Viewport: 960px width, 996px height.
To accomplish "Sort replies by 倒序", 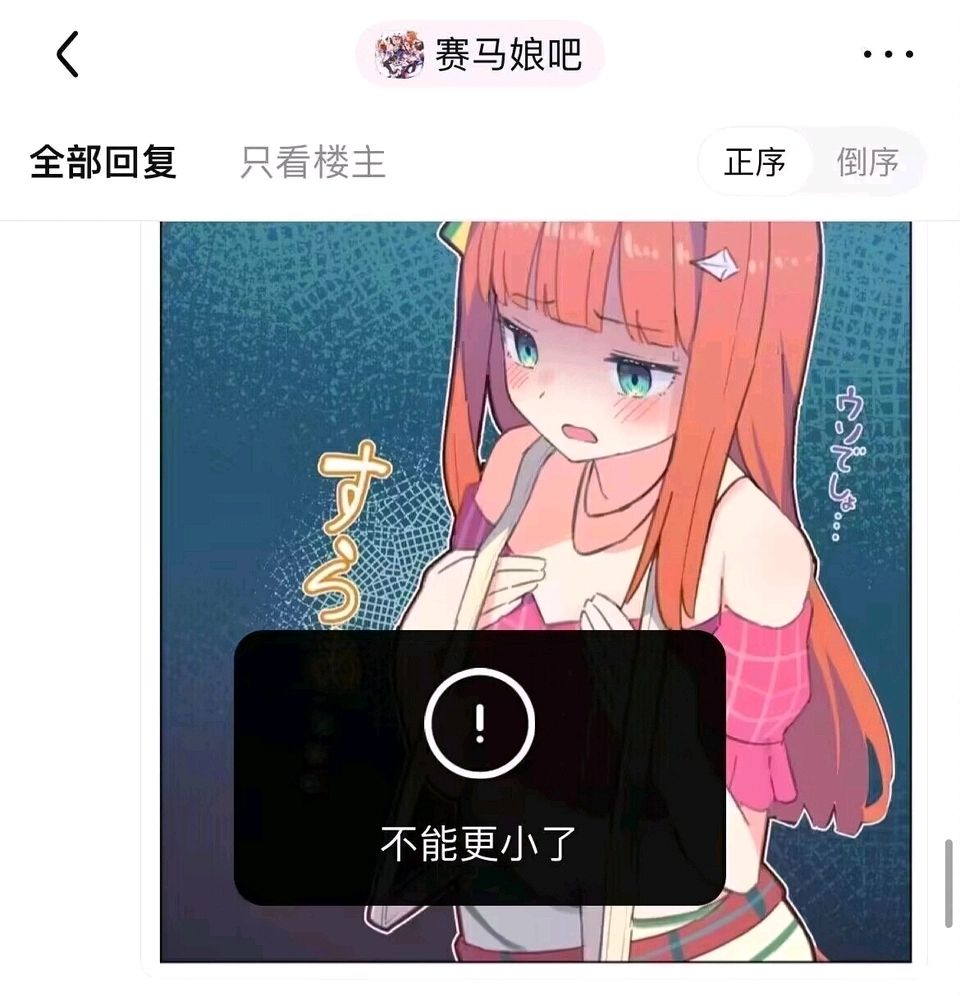I will pyautogui.click(x=867, y=162).
